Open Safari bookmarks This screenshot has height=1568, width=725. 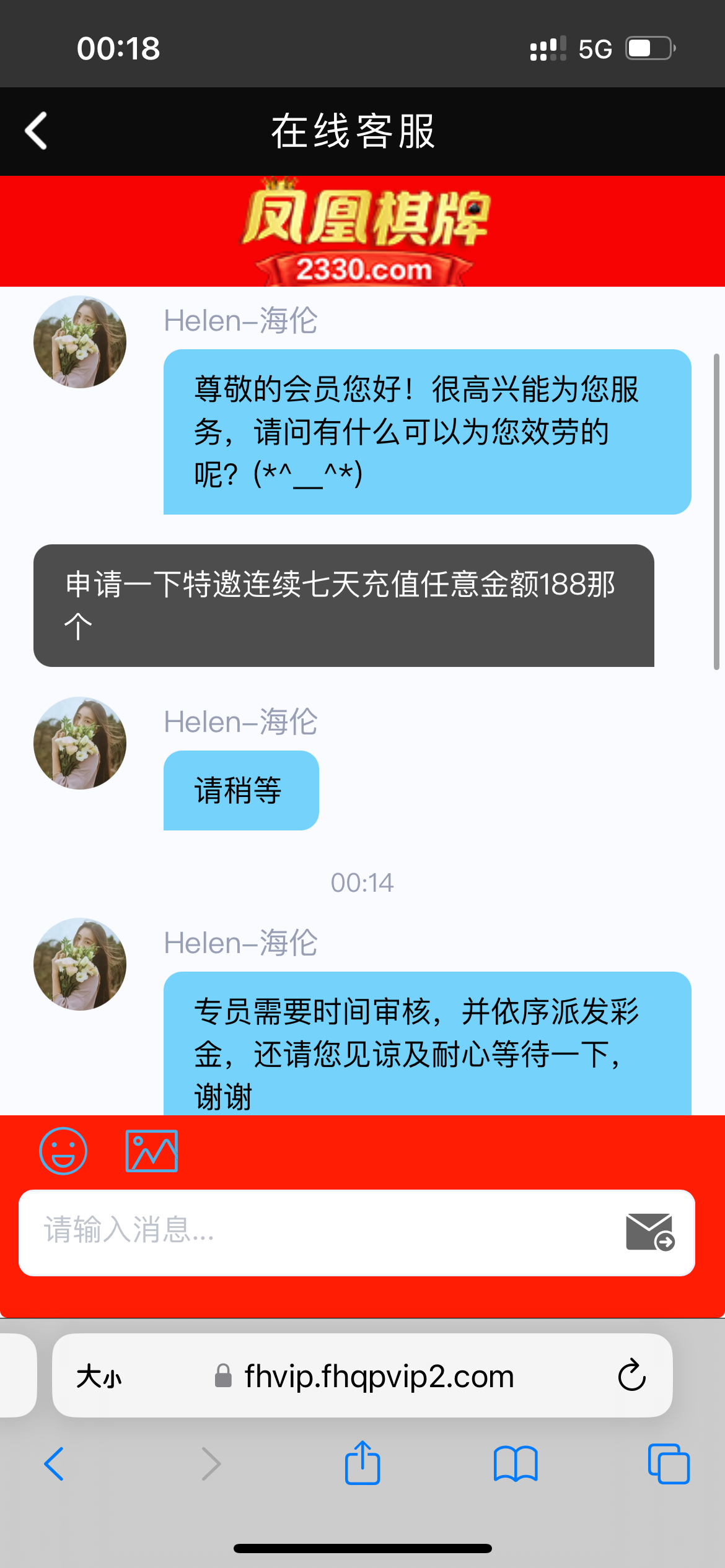[x=516, y=1464]
